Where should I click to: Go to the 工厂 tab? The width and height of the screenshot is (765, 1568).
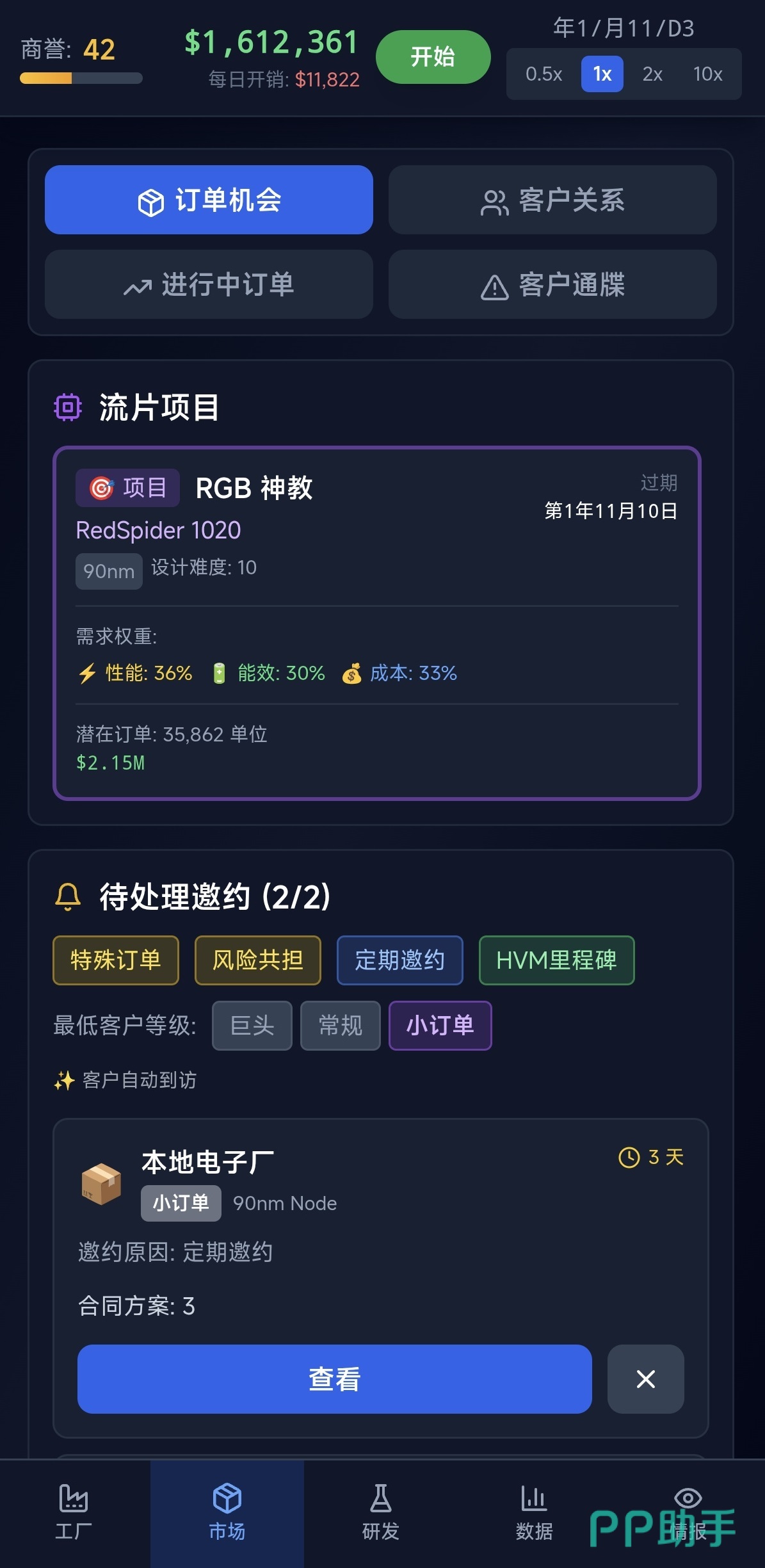pos(74,1514)
